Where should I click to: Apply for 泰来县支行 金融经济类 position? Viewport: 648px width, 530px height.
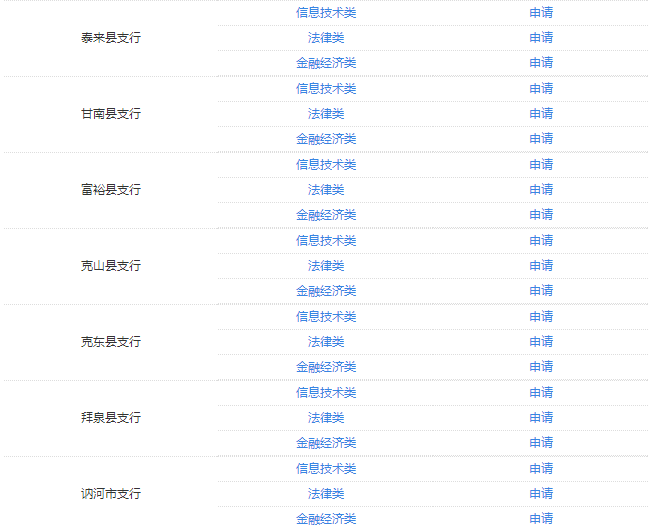point(541,63)
